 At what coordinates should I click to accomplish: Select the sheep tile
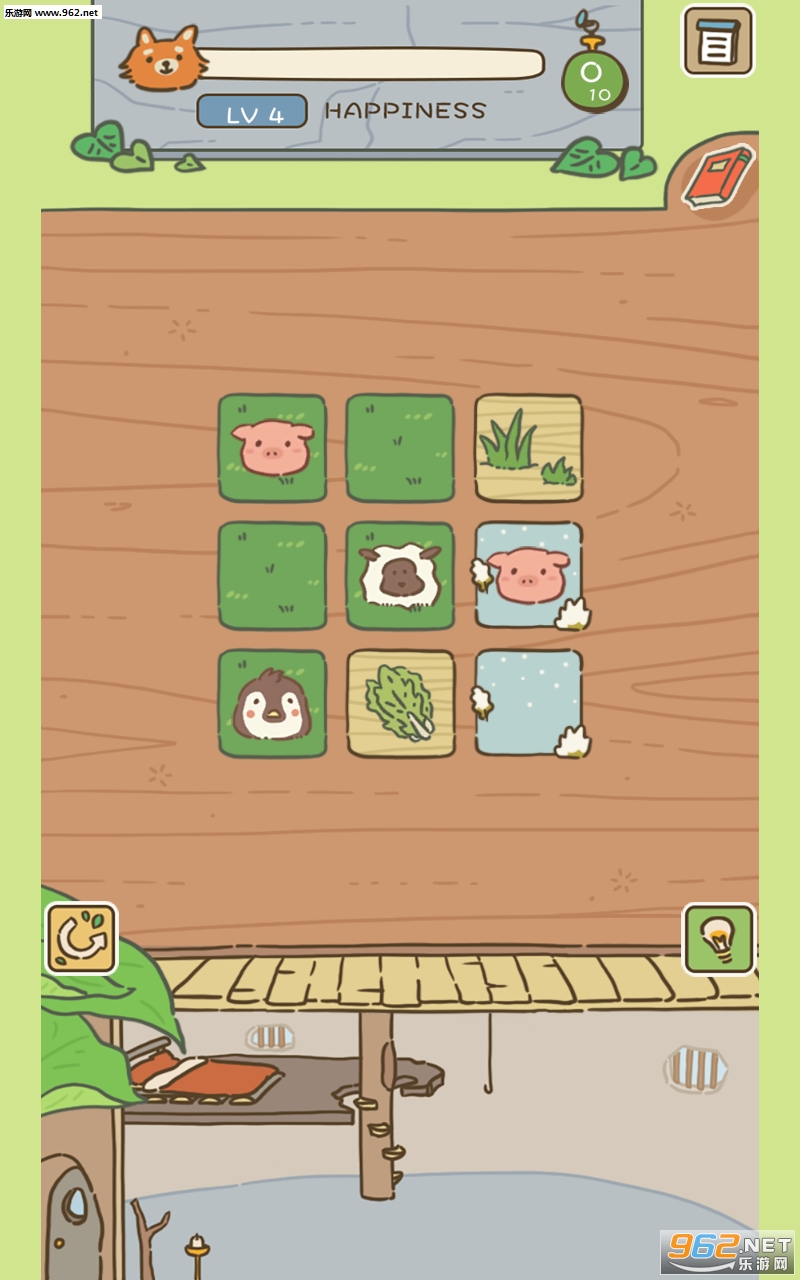(400, 576)
